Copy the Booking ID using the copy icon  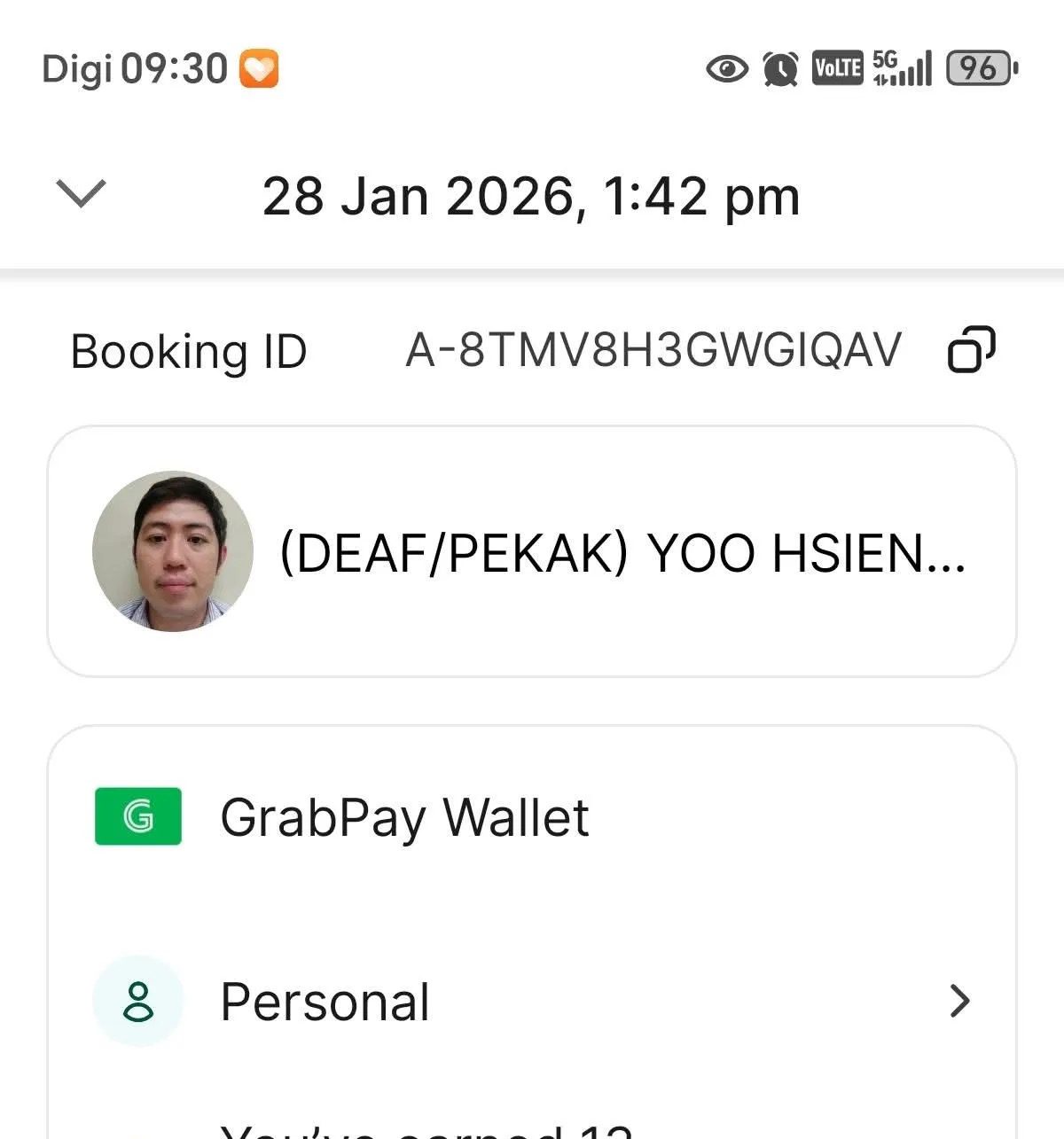(972, 350)
